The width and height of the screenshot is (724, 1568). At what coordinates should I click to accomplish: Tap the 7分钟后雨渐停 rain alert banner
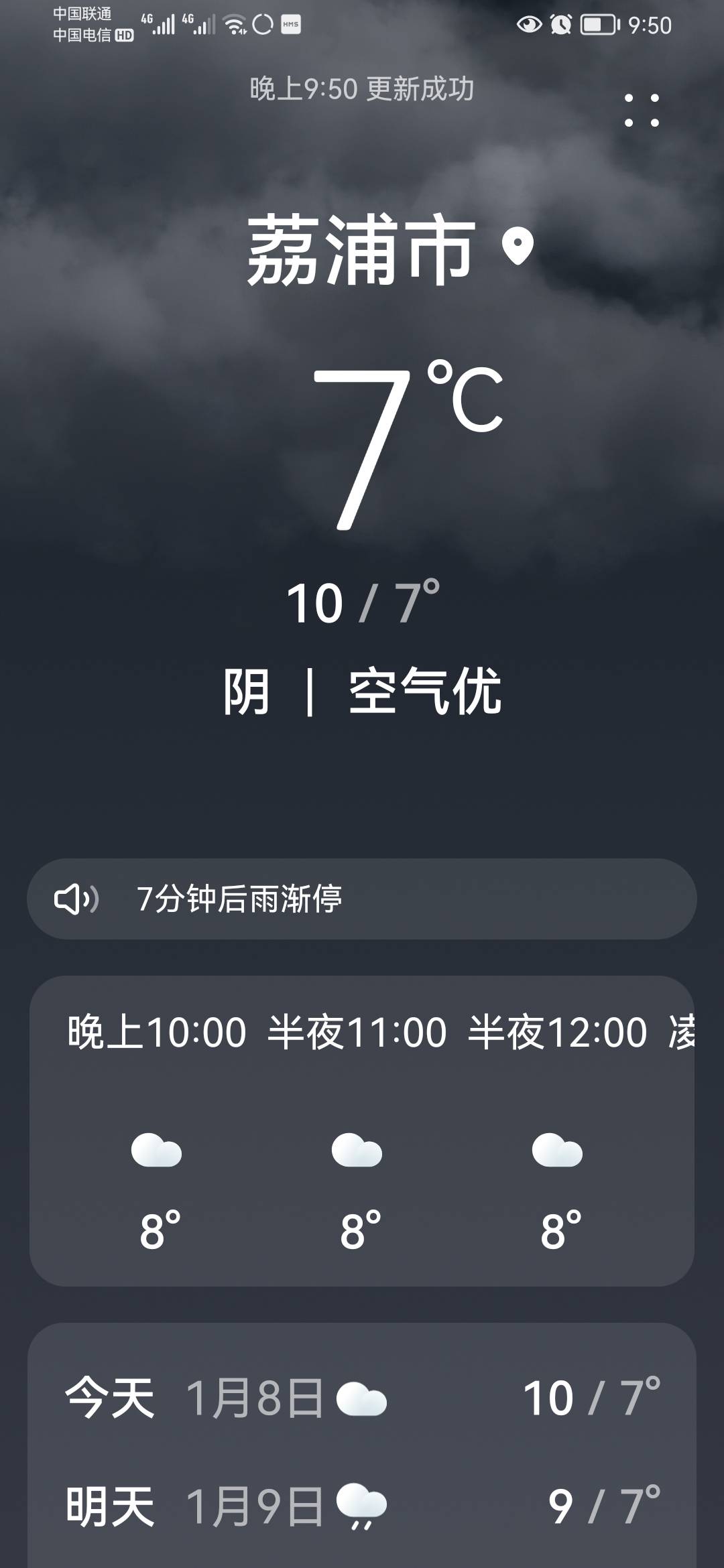[362, 899]
